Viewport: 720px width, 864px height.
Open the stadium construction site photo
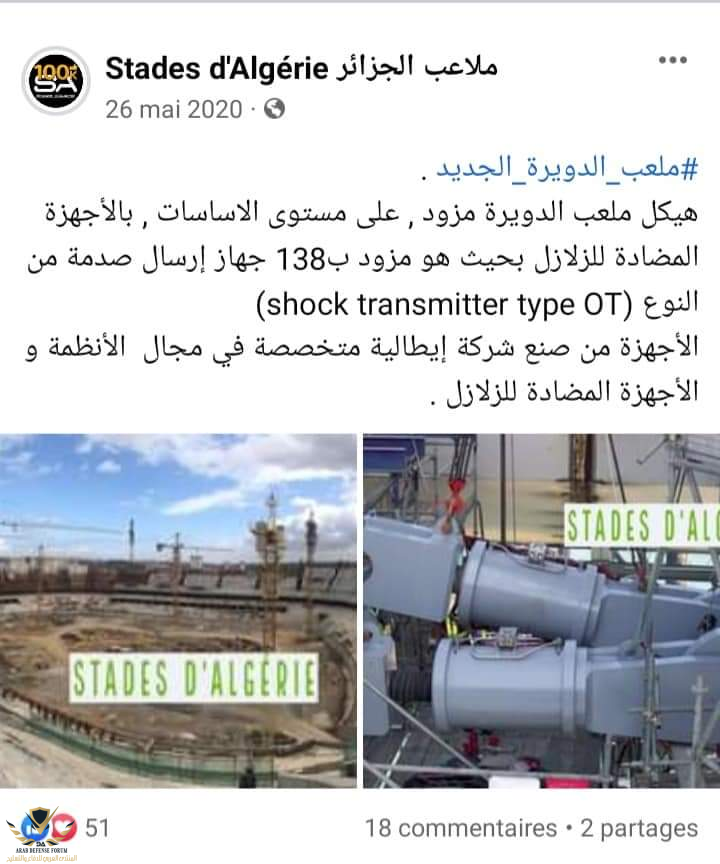click(178, 610)
